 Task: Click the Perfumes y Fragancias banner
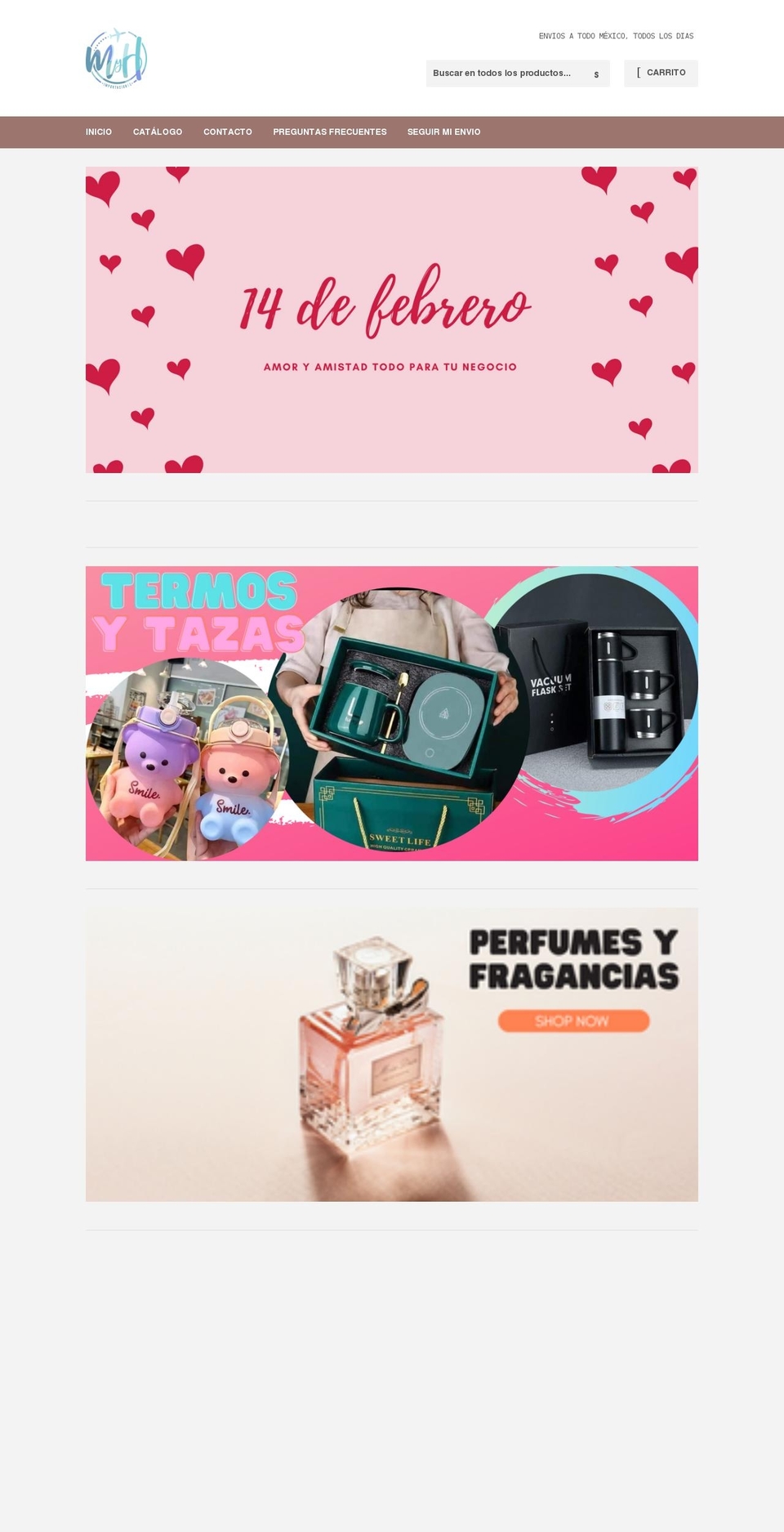coord(391,1053)
